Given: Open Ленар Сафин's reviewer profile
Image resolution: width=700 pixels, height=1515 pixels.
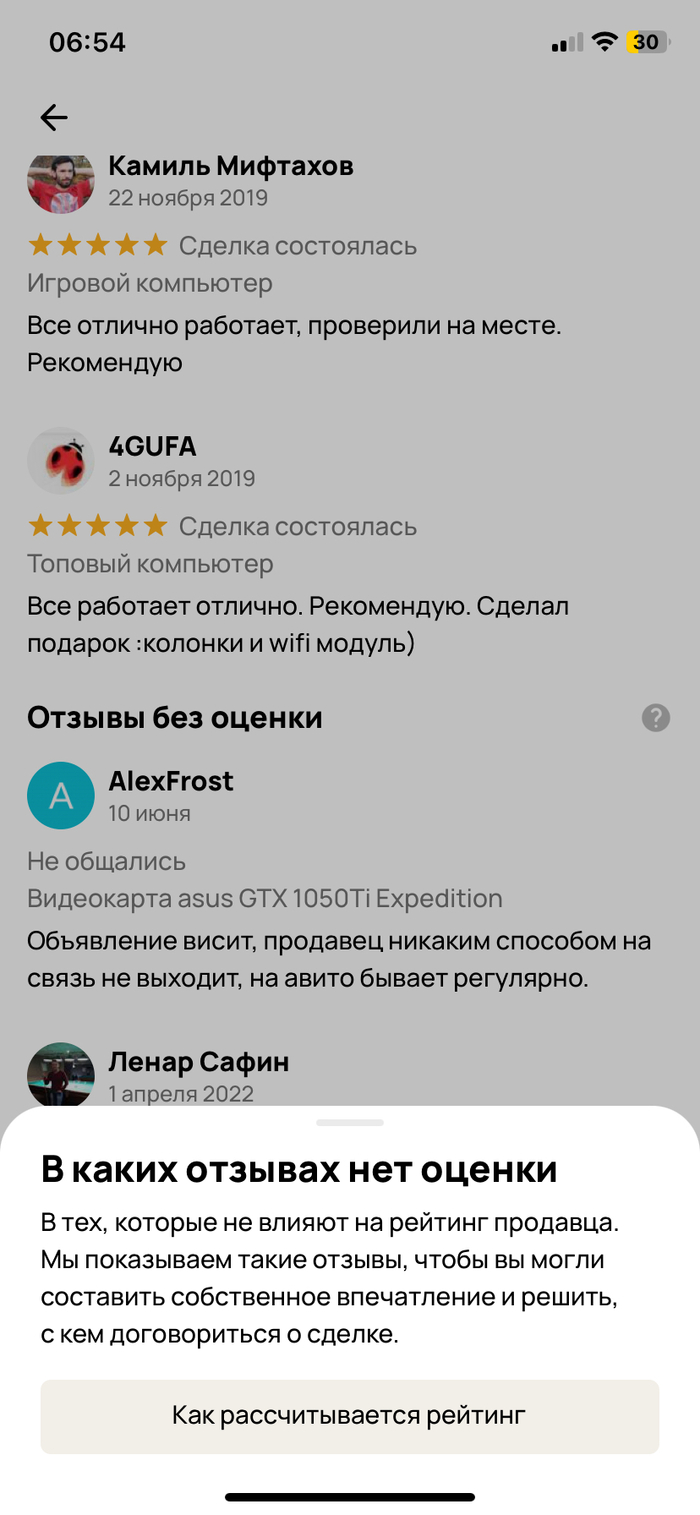Looking at the screenshot, I should (198, 1062).
